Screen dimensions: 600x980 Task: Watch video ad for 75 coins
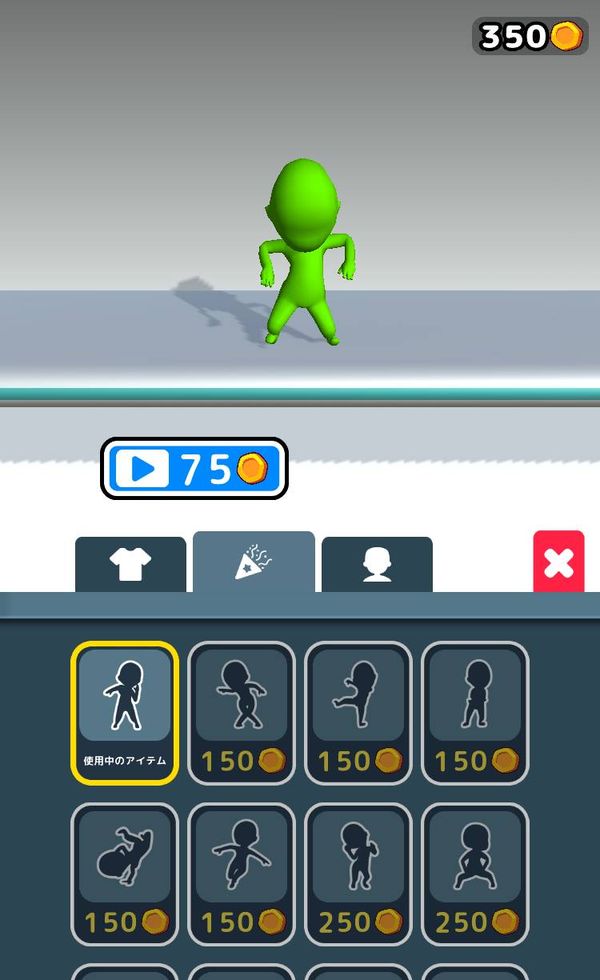[x=194, y=469]
